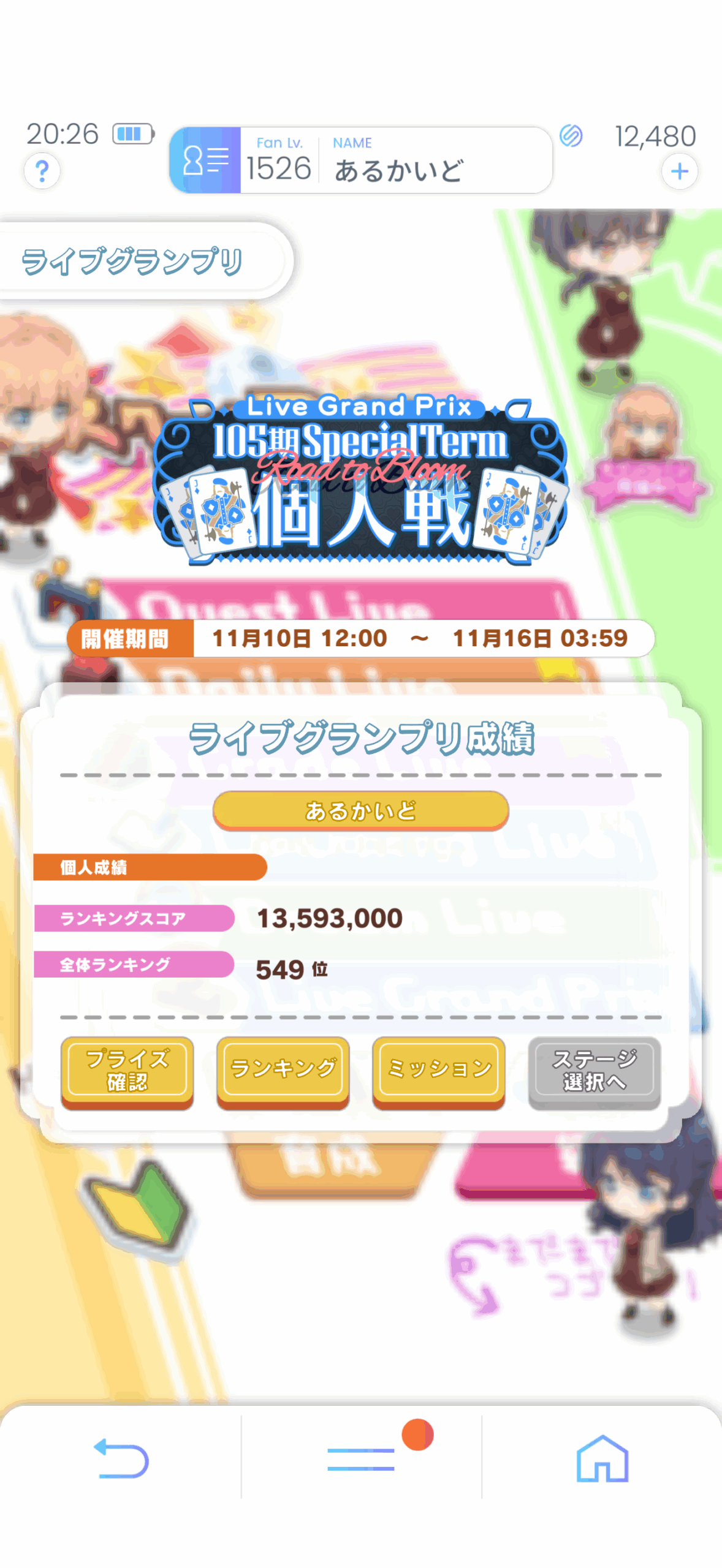Return to the home screen
Screen dimensions: 722x1568
point(602,1459)
